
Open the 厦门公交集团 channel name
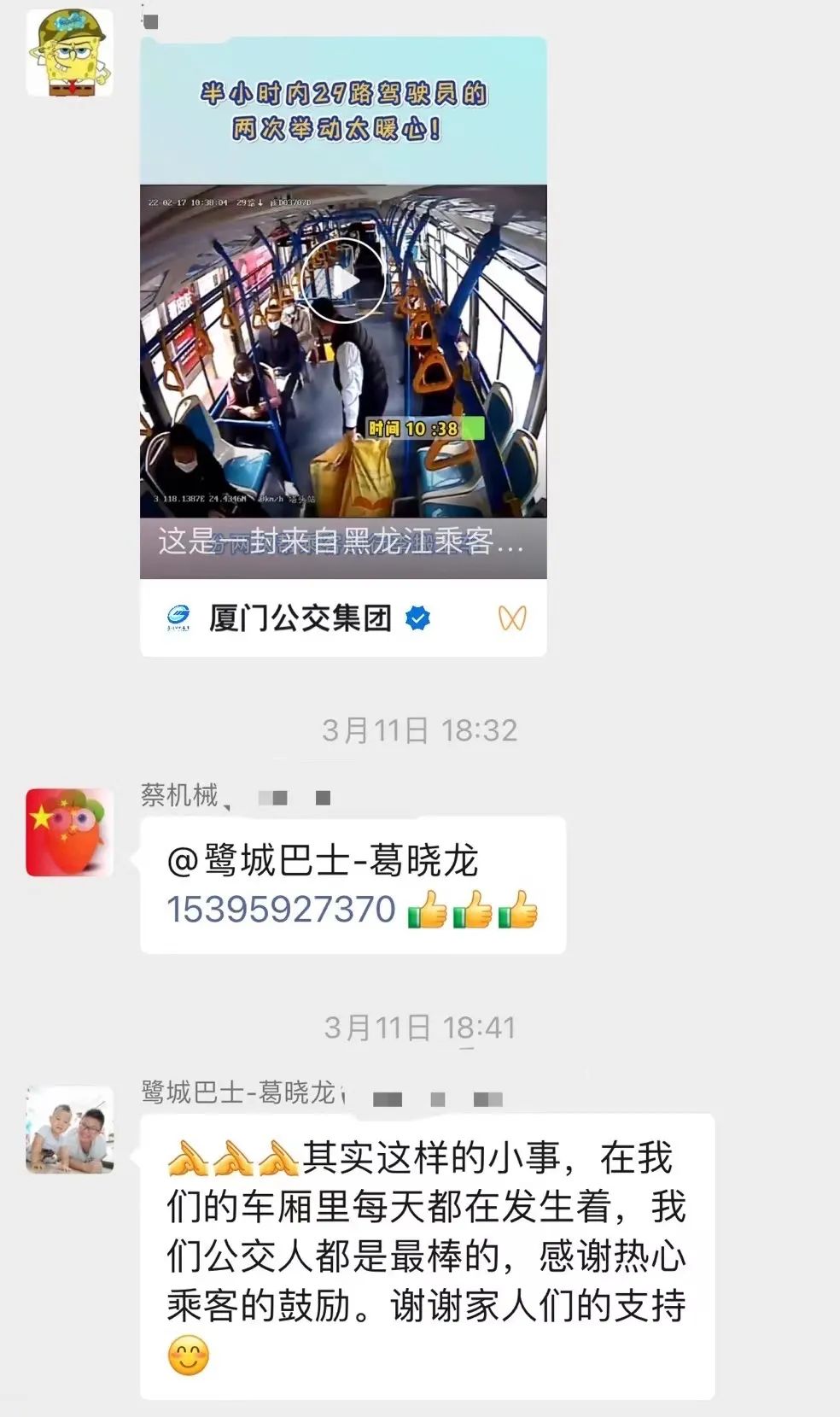300,618
